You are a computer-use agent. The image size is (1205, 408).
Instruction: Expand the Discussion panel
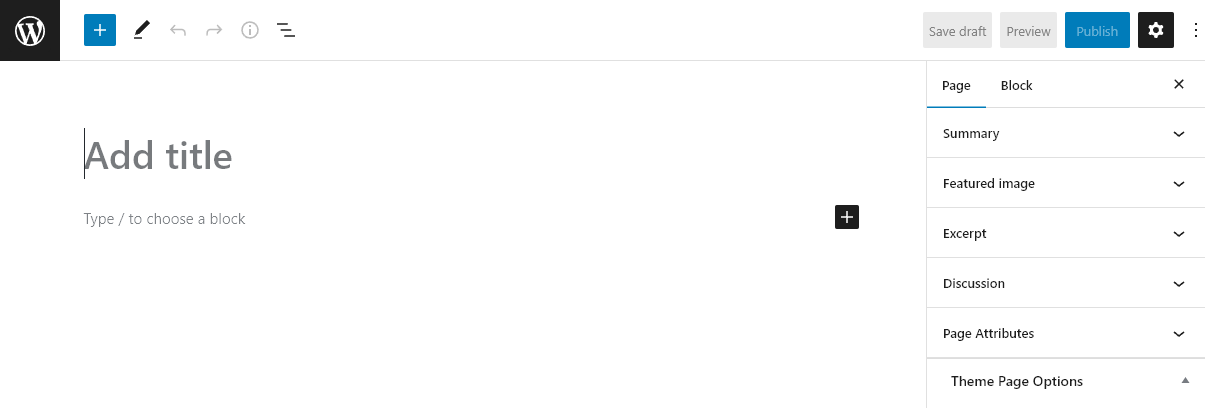(1065, 283)
